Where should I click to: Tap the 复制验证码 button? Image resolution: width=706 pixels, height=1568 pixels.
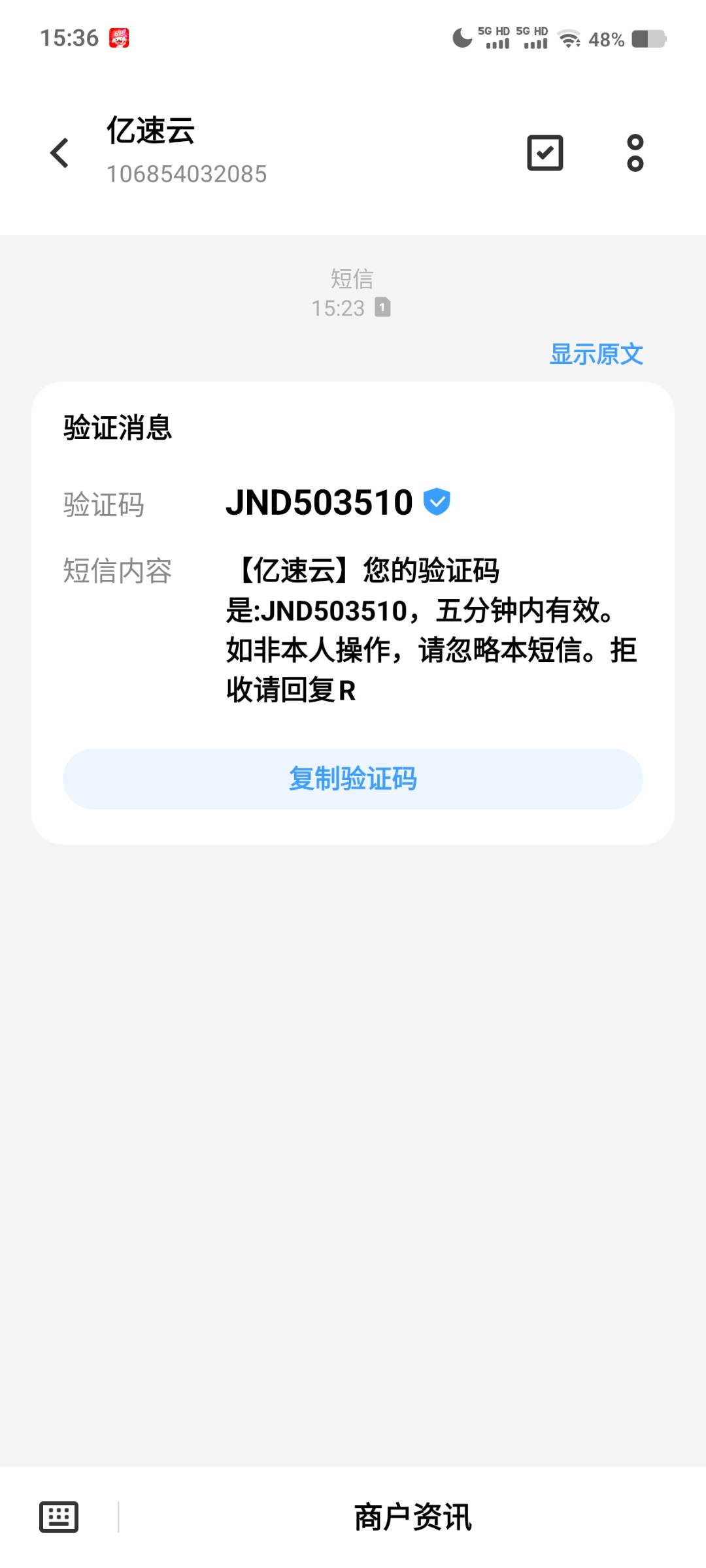(x=353, y=779)
